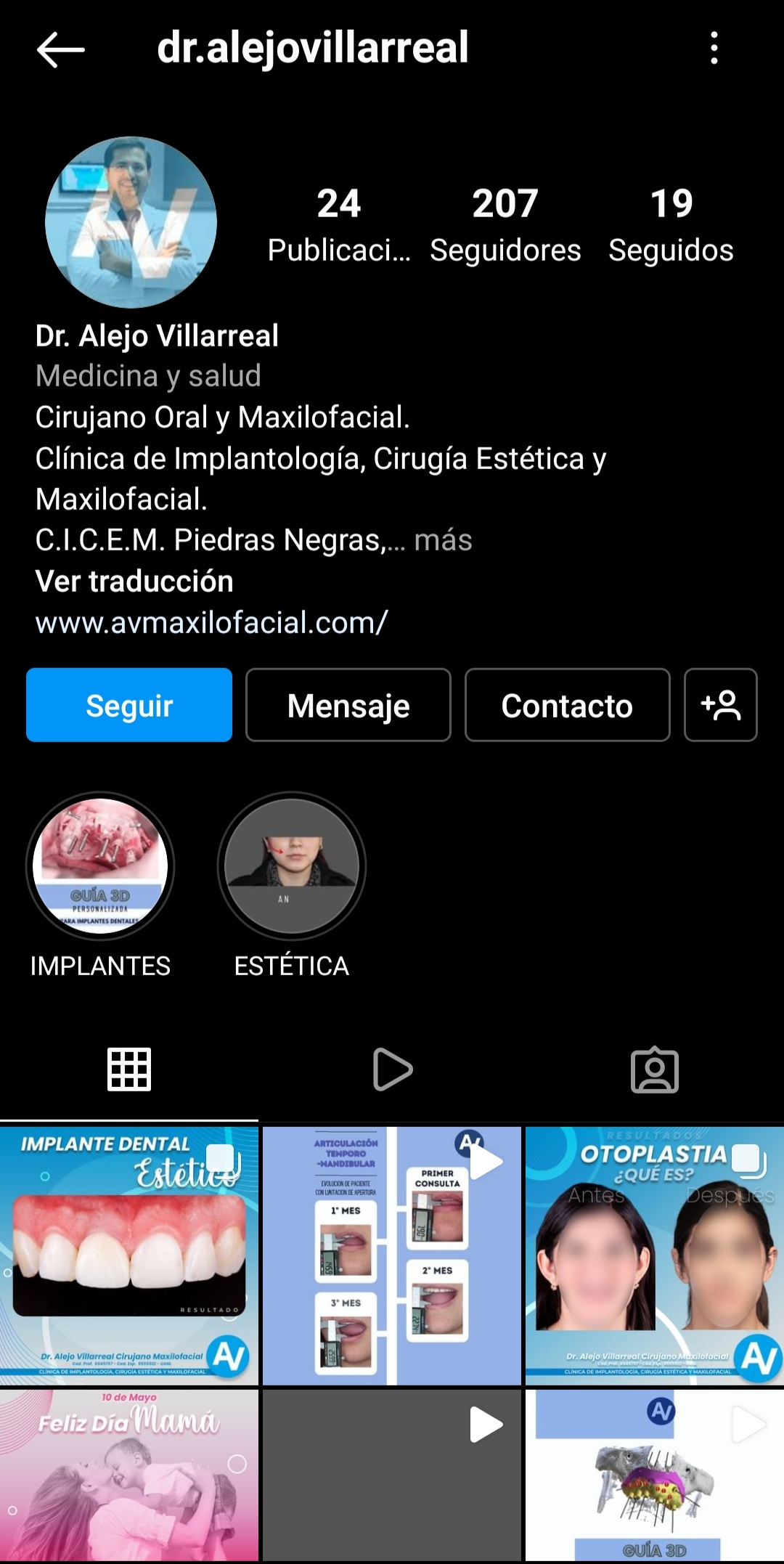Tap Ver traducción to translate bio
Screen dimensions: 784x1564
[134, 581]
